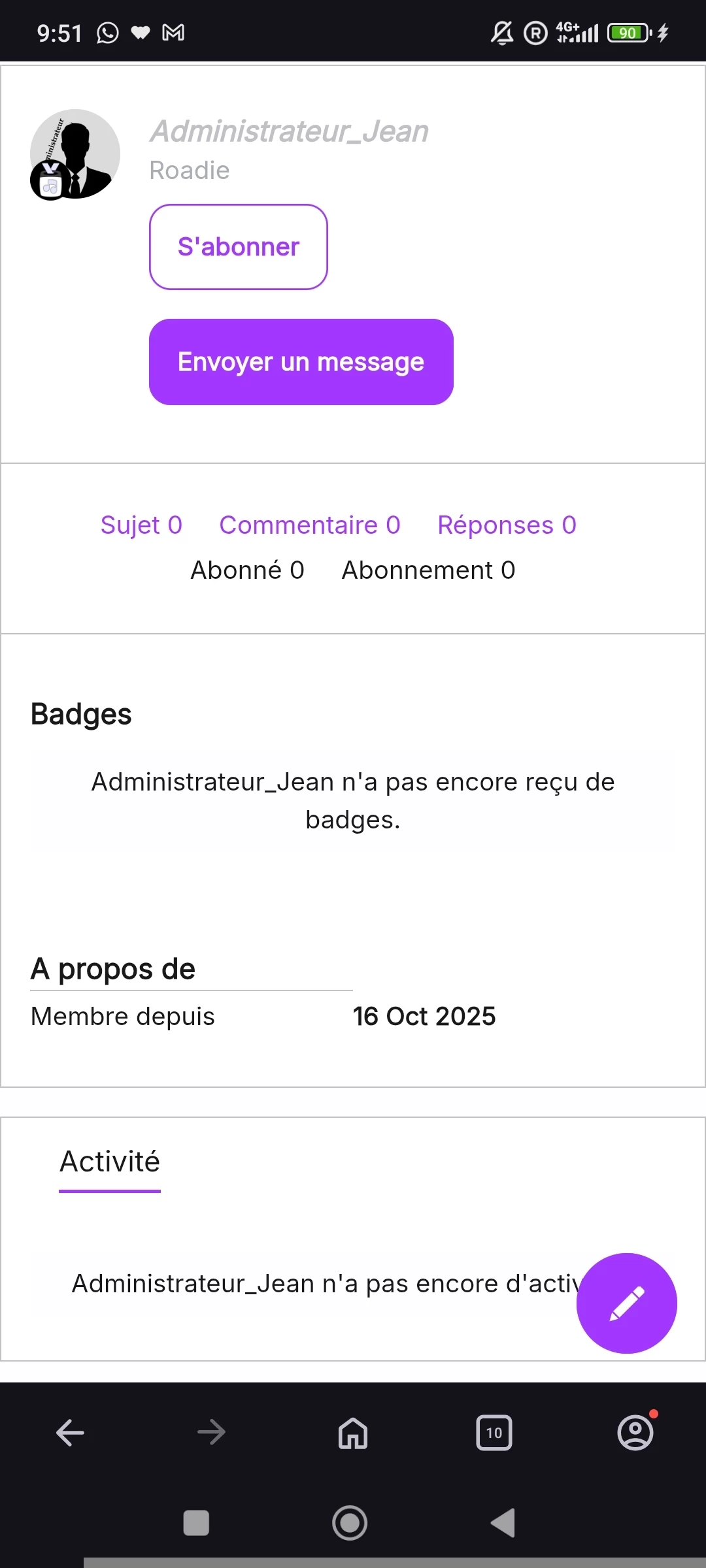Tap the system home circle button
The height and width of the screenshot is (1568, 706).
point(350,1523)
